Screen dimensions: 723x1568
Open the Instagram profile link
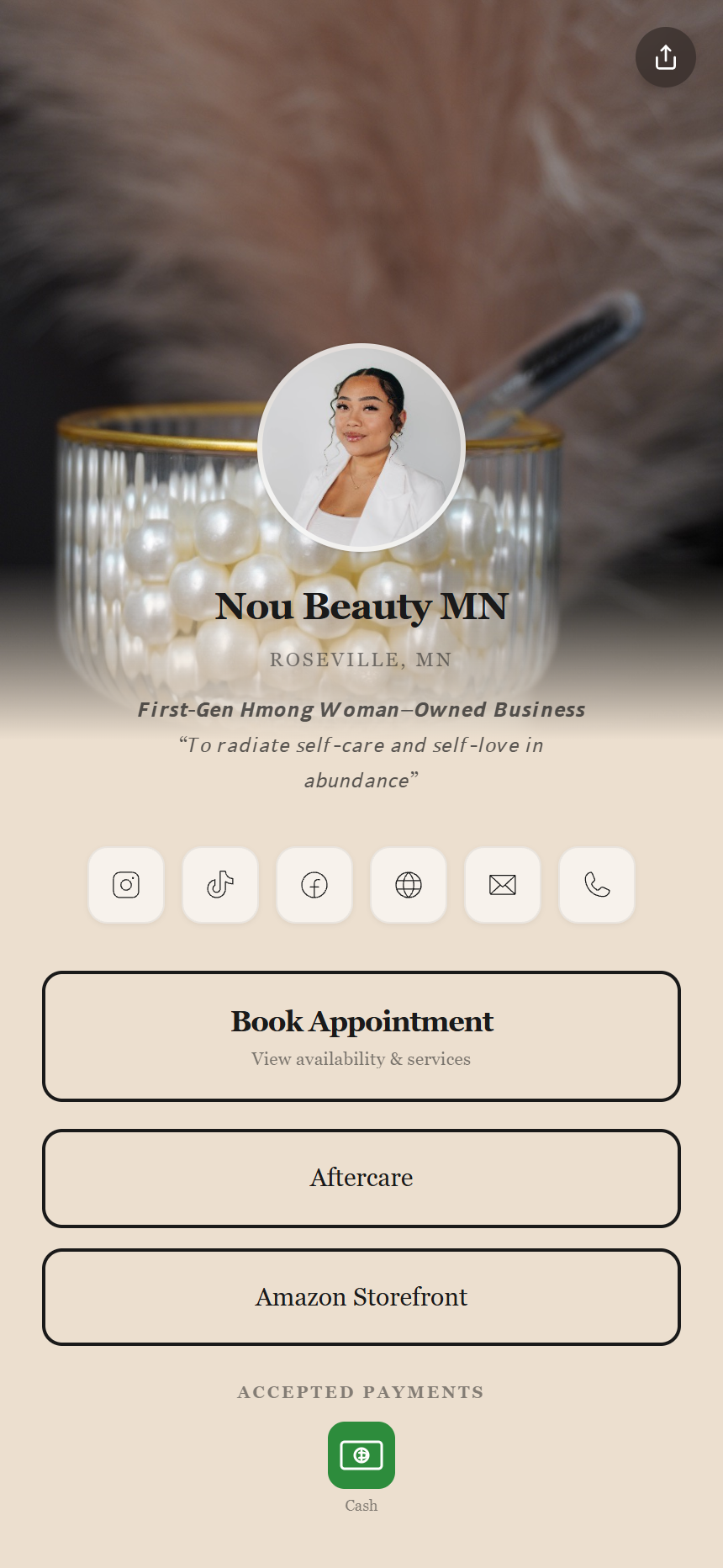126,885
